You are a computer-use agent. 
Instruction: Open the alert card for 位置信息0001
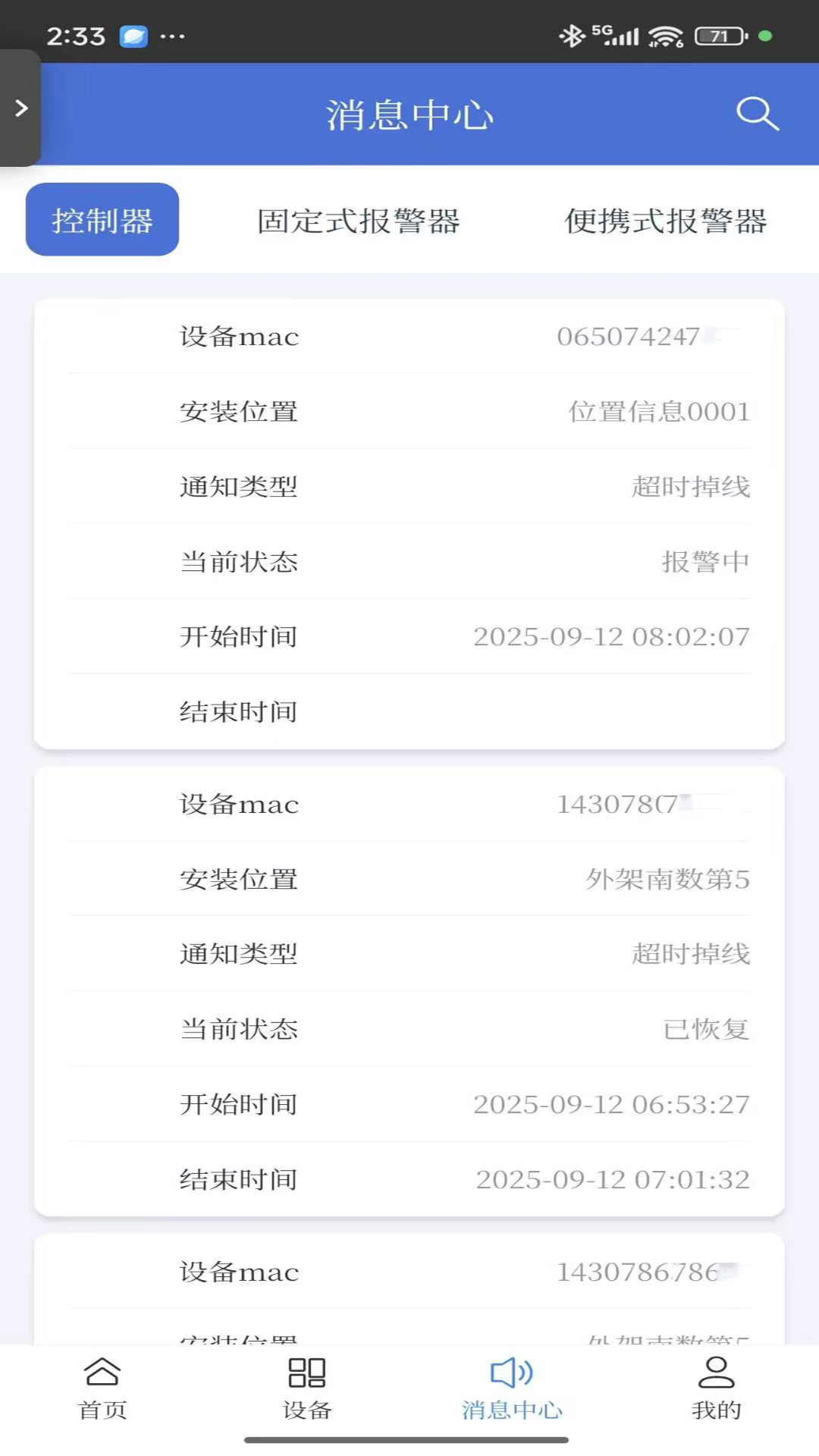pyautogui.click(x=409, y=523)
